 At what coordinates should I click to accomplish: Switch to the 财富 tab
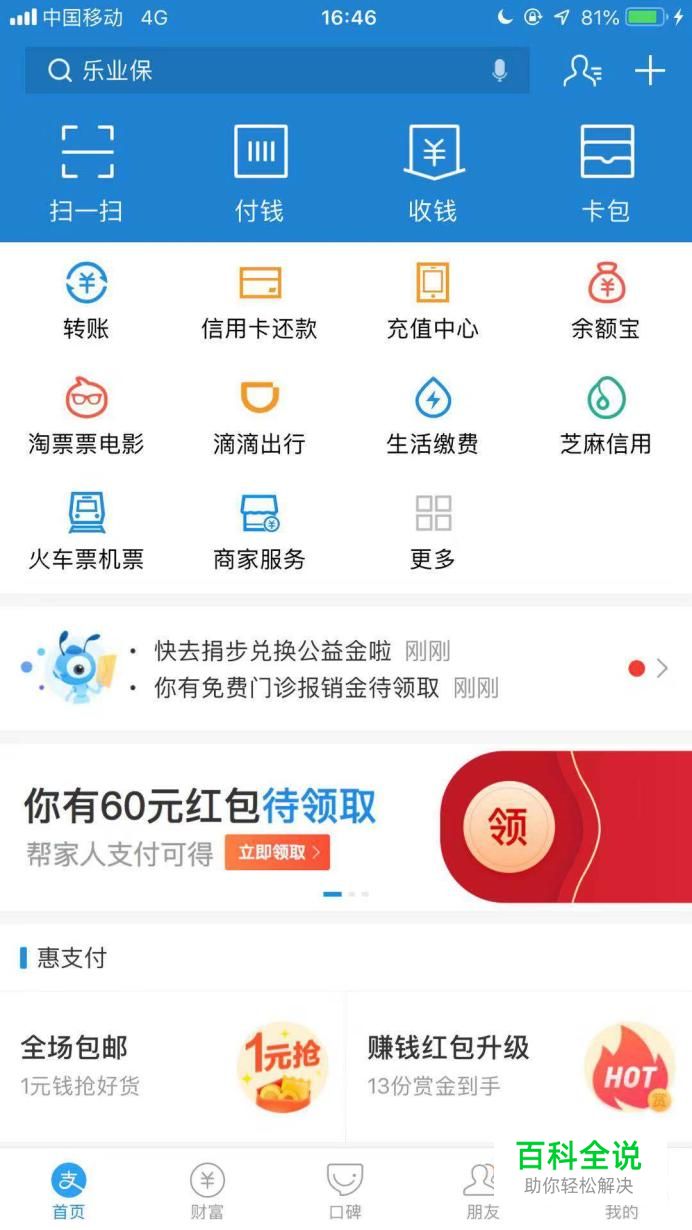[207, 1192]
